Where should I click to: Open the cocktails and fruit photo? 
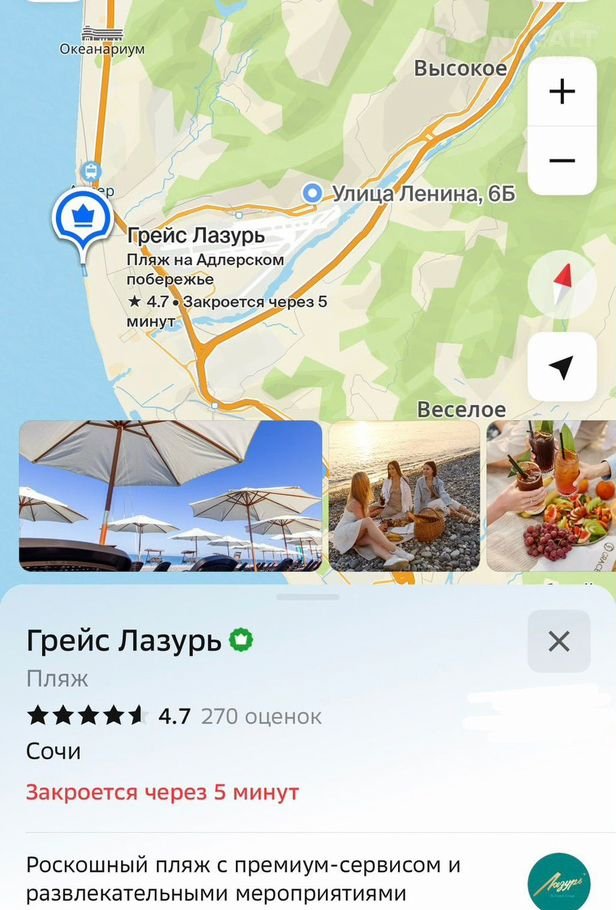[x=550, y=496]
